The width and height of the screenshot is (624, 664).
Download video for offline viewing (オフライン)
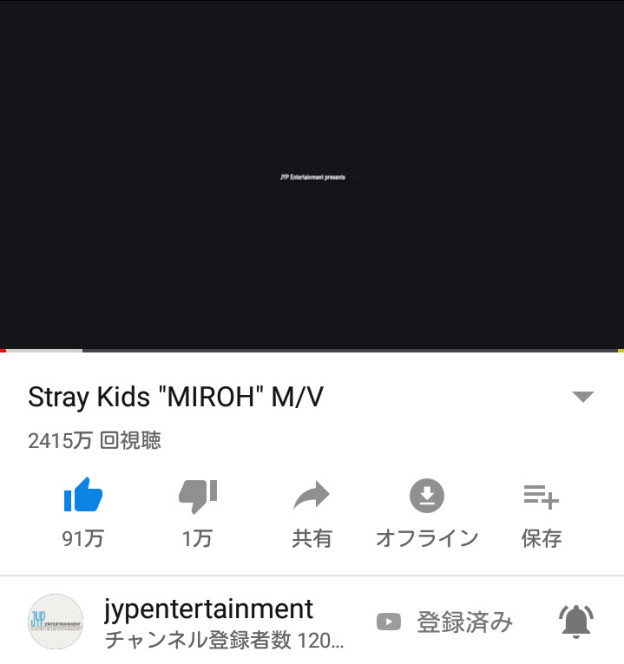(x=427, y=497)
